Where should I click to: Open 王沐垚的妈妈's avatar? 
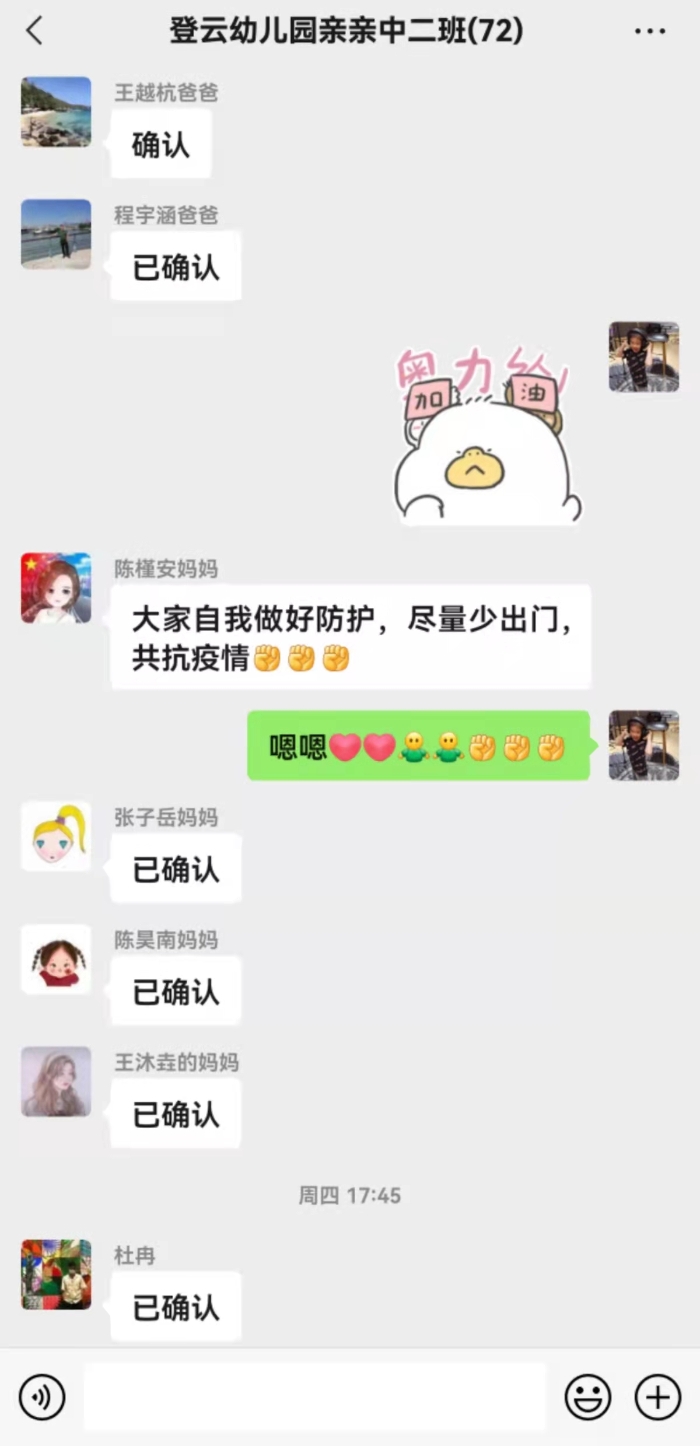click(x=56, y=1081)
